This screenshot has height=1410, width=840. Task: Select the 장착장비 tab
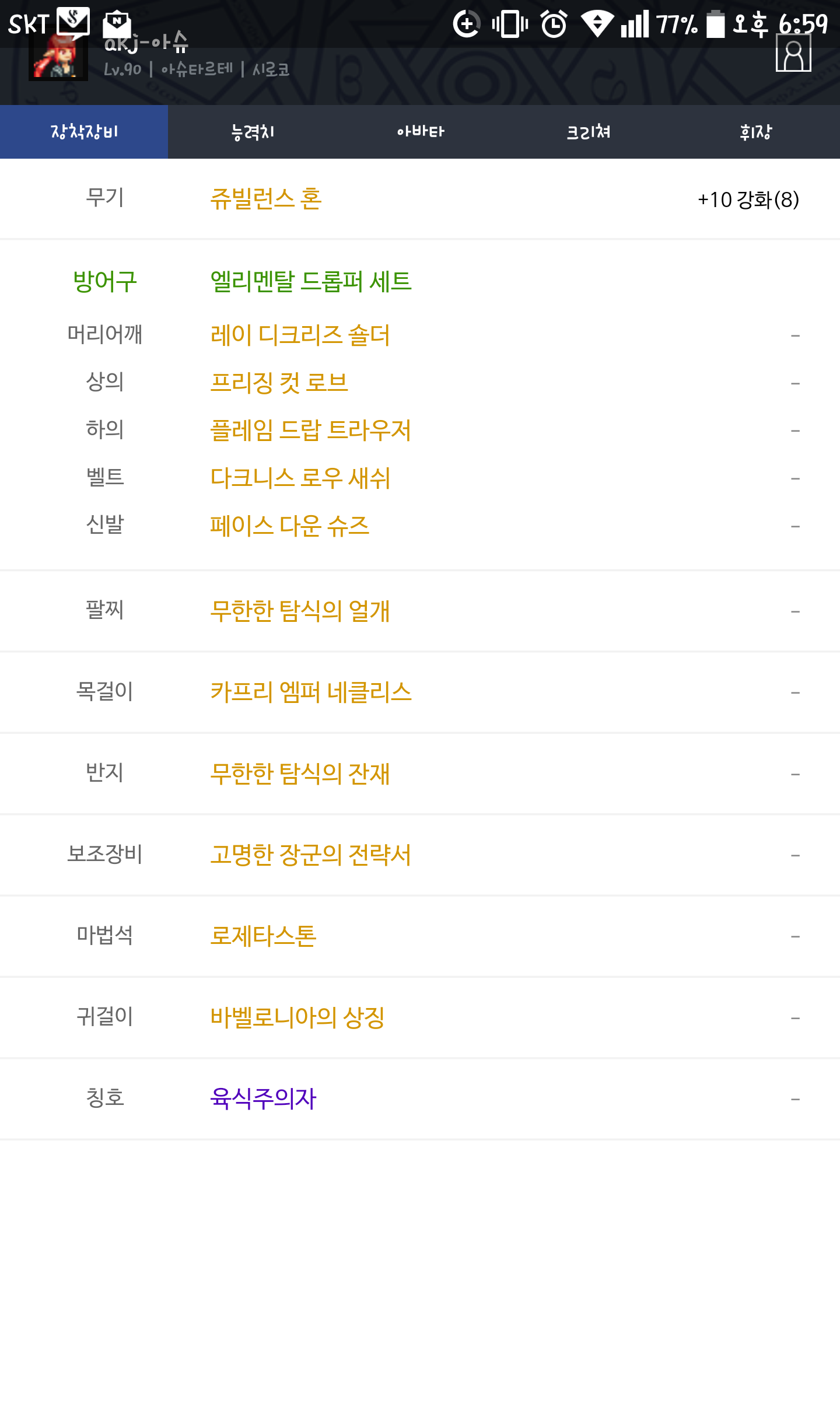(x=84, y=132)
